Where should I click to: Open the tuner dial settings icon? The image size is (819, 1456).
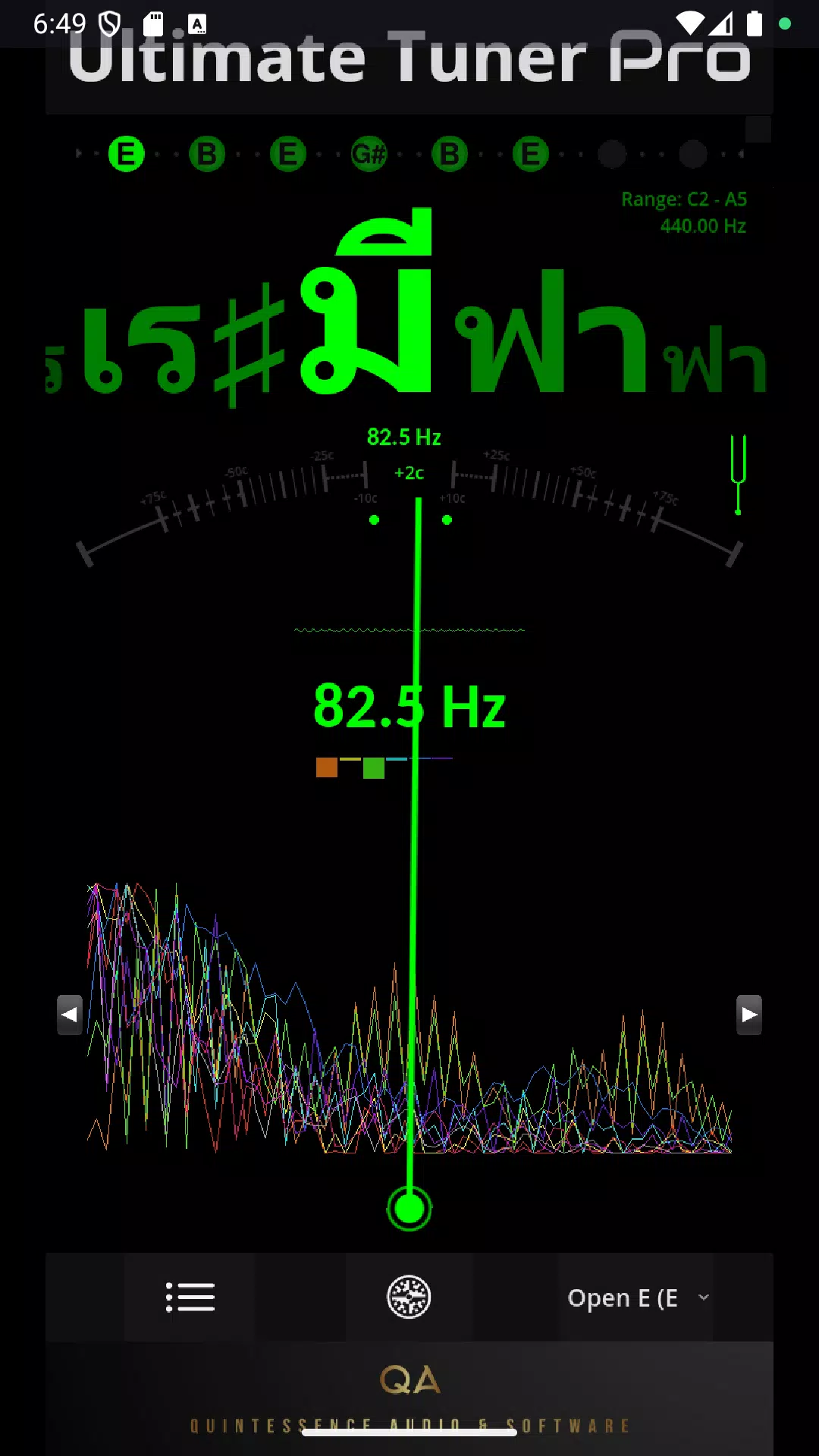pos(409,1297)
